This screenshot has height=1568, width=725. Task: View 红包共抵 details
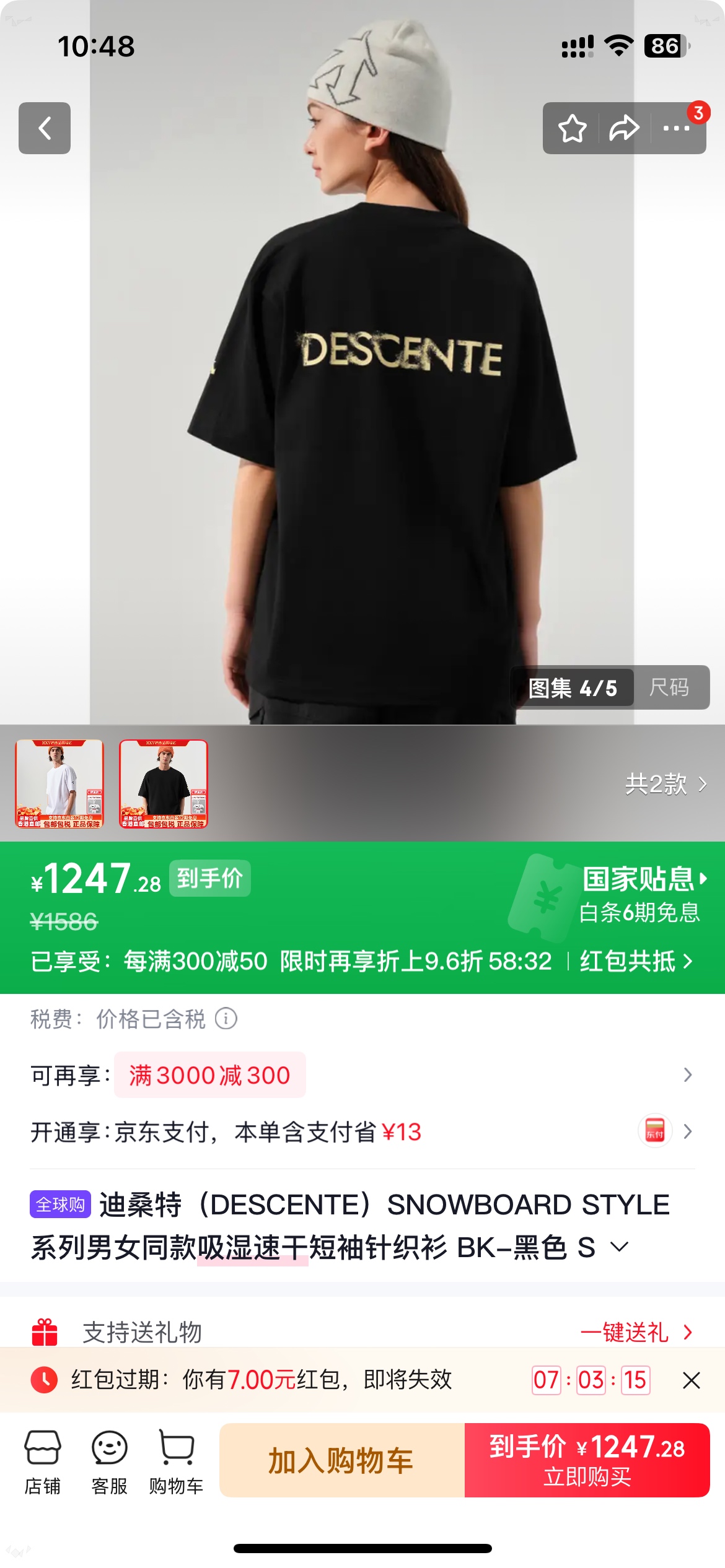(x=636, y=961)
